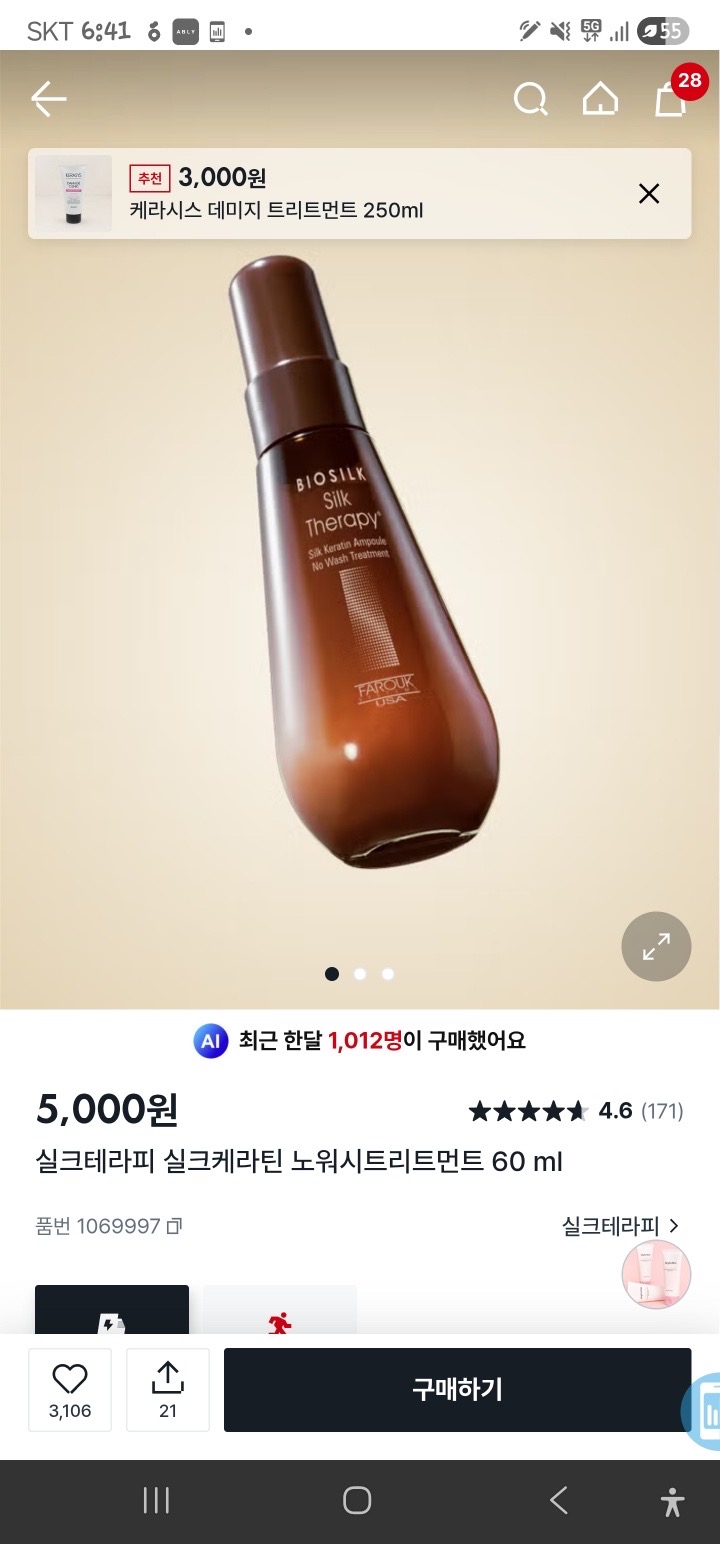Tap the Android home button

click(357, 1500)
